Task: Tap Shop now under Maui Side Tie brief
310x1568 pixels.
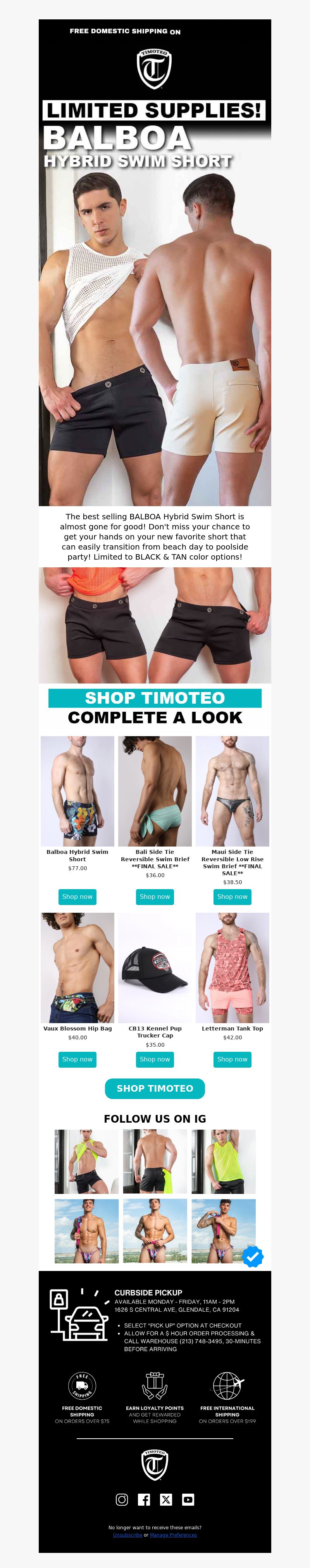Action: tap(232, 896)
